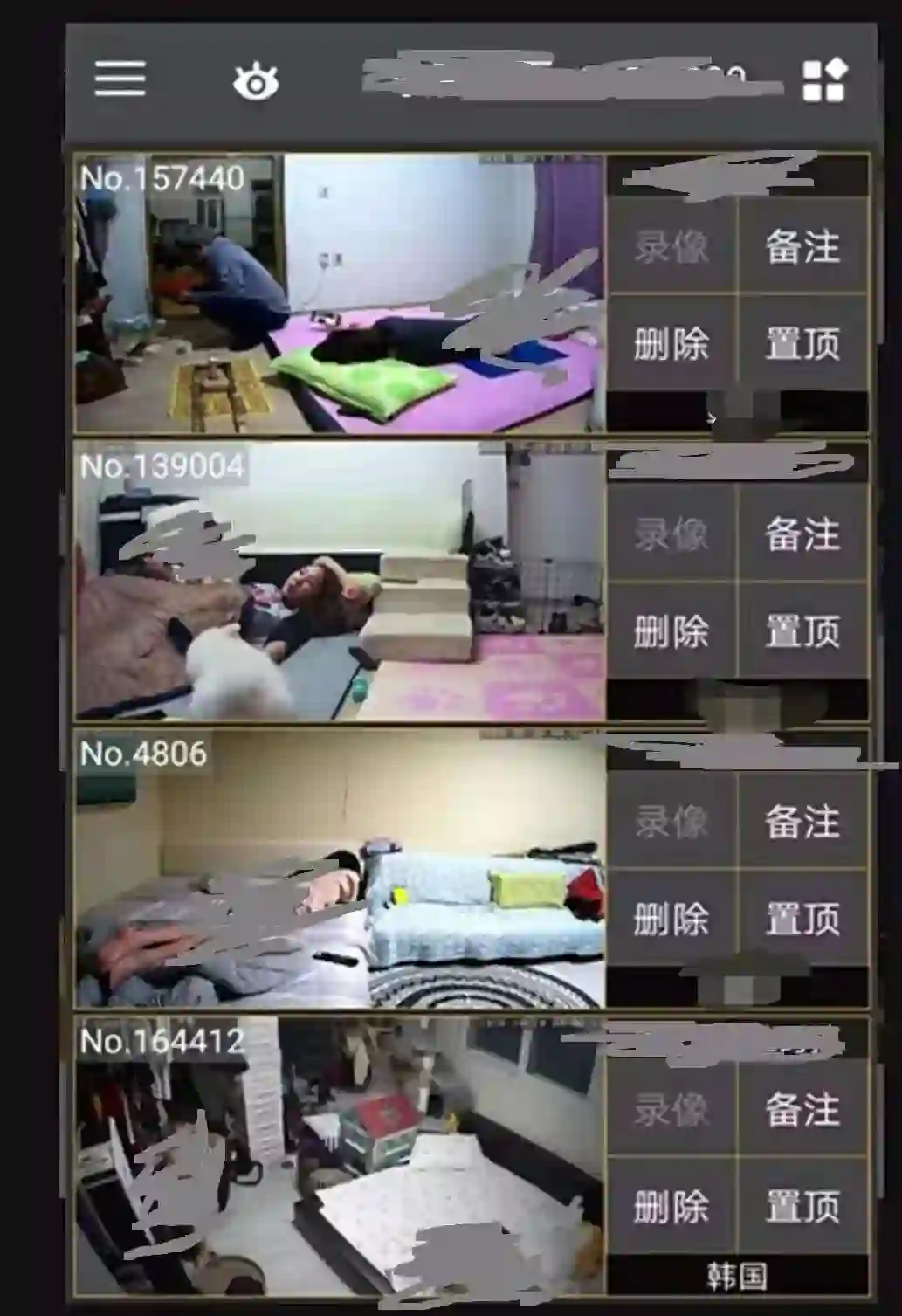The height and width of the screenshot is (1316, 902).
Task: Tap 备注 for No.139004
Action: (x=802, y=534)
